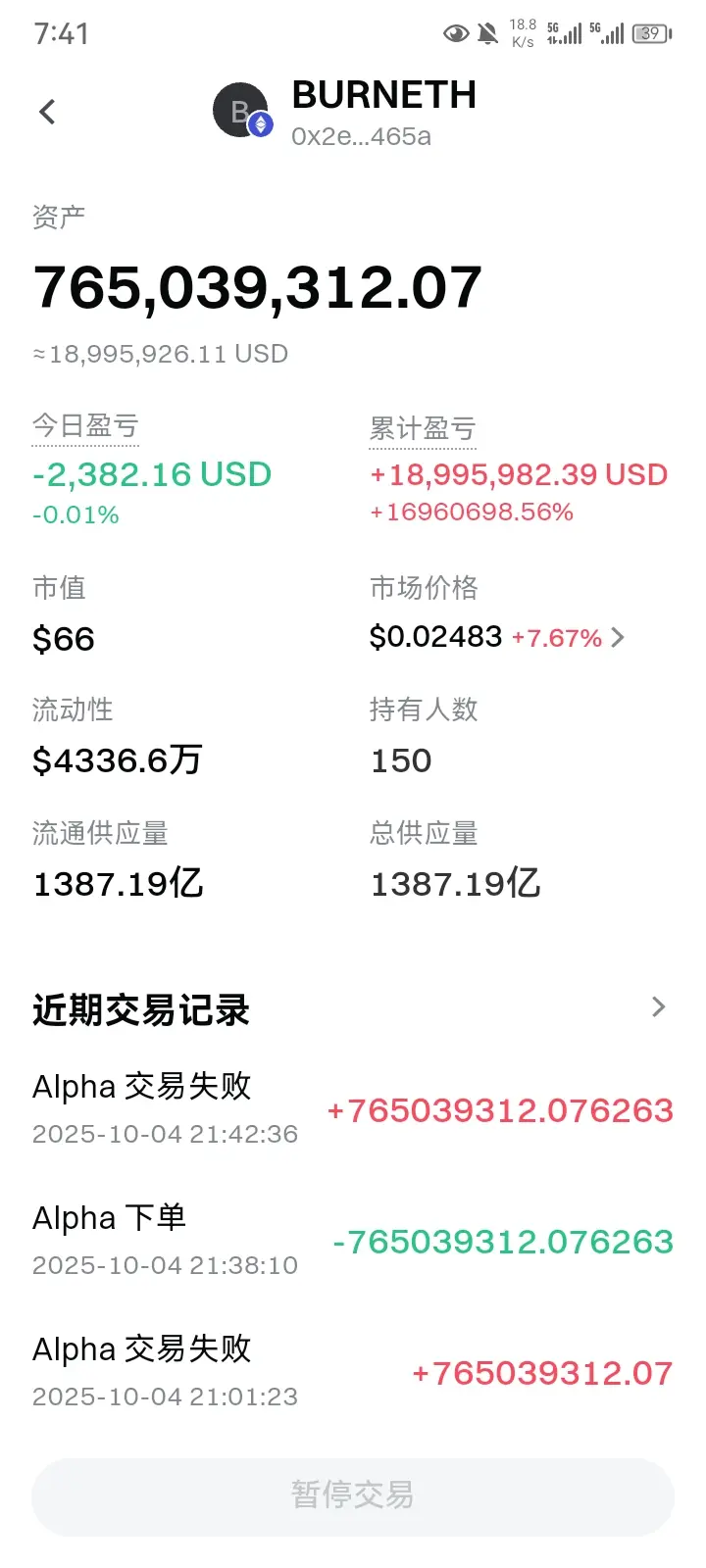Image resolution: width=706 pixels, height=1568 pixels.
Task: Tap the 暂停交易 button
Action: [x=353, y=1495]
